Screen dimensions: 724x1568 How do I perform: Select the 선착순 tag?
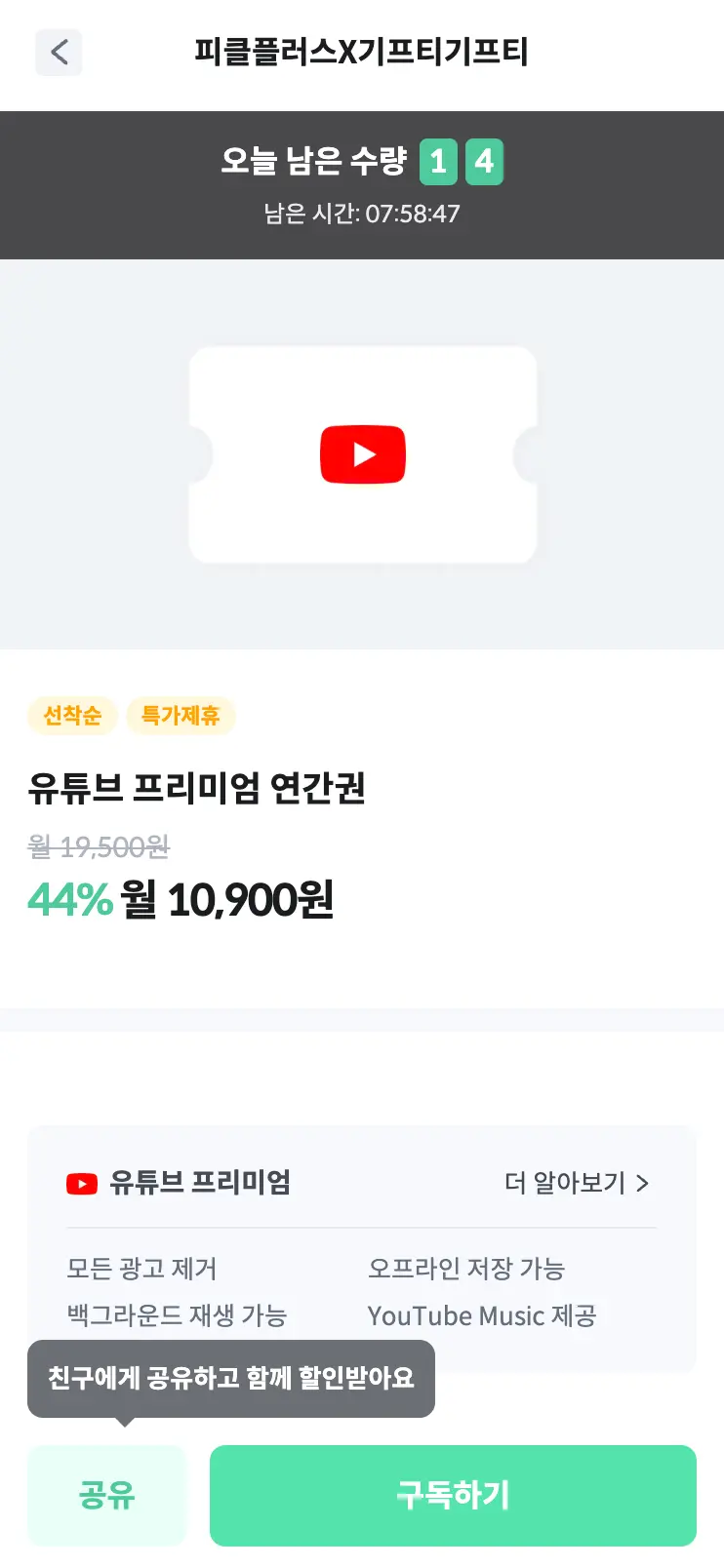coord(72,716)
